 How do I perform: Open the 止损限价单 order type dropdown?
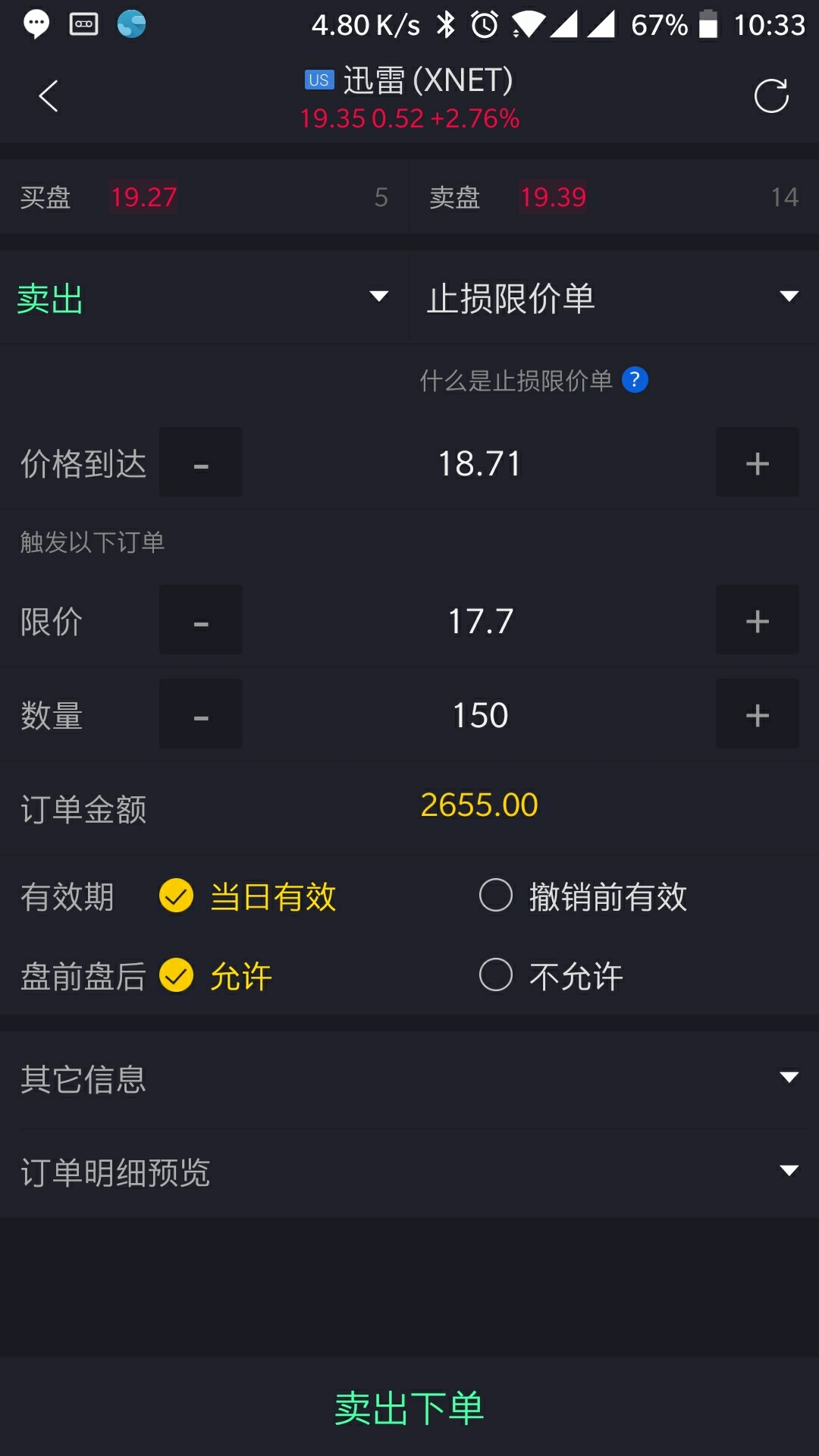coord(613,297)
